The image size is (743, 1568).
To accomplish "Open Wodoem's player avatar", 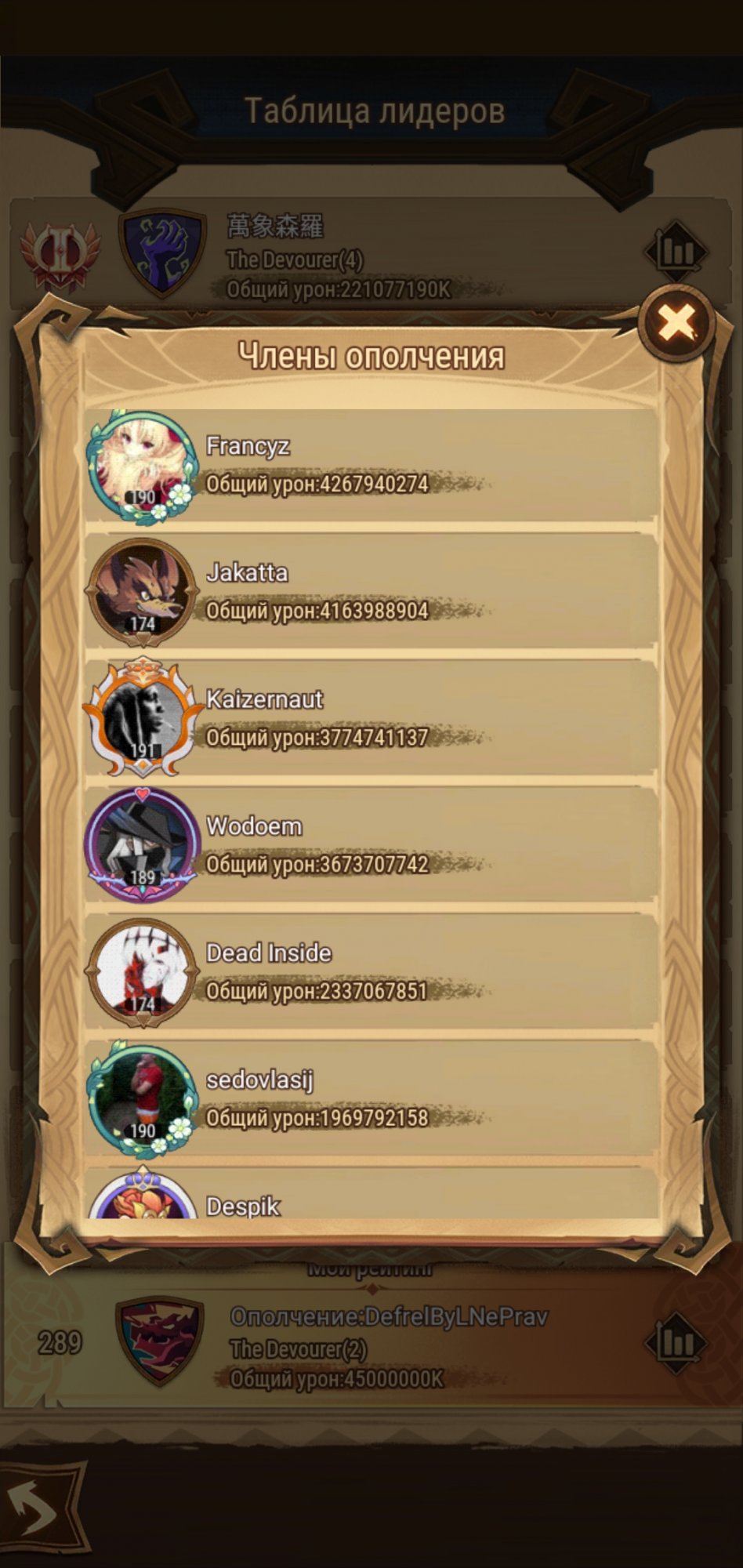I will tap(141, 845).
